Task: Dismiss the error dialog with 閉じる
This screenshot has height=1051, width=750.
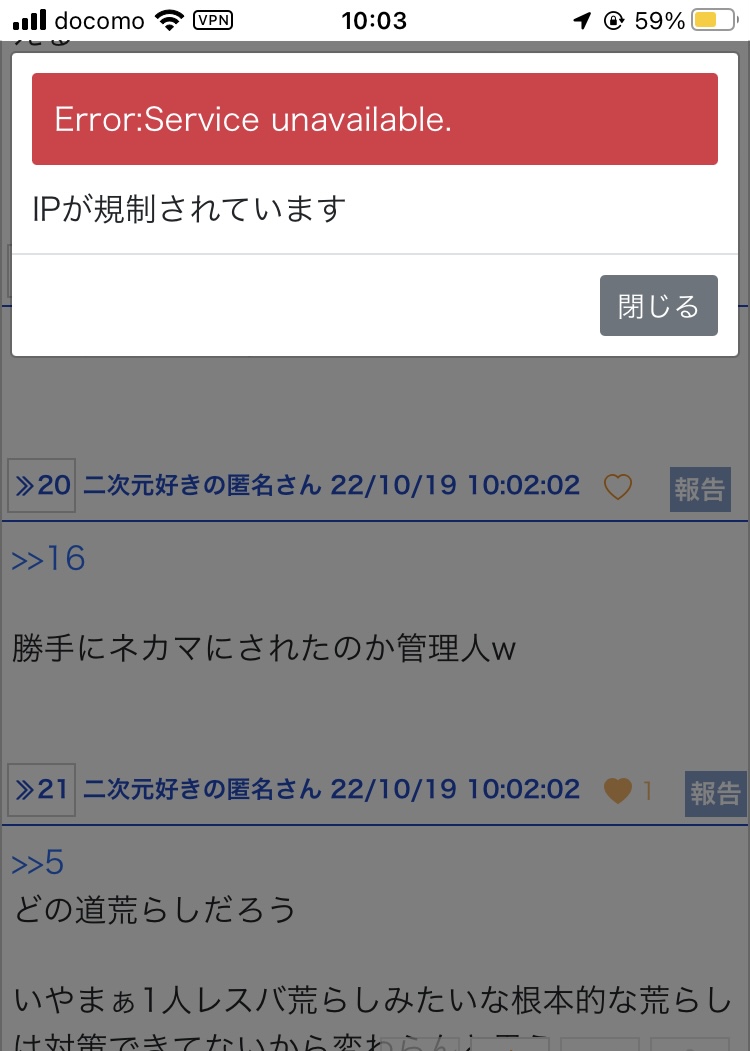Action: point(658,306)
